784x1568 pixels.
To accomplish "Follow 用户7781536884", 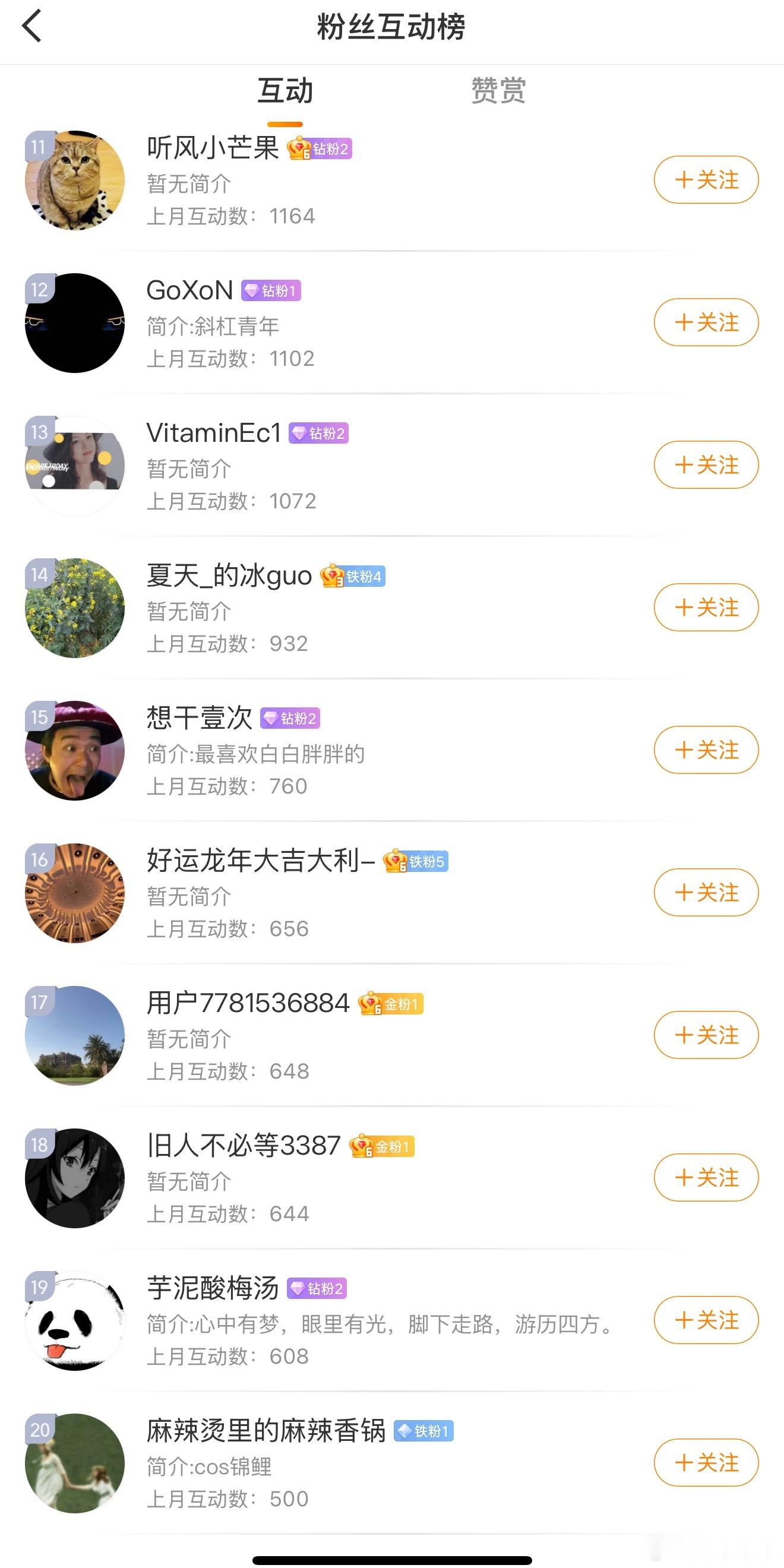I will coord(706,1035).
